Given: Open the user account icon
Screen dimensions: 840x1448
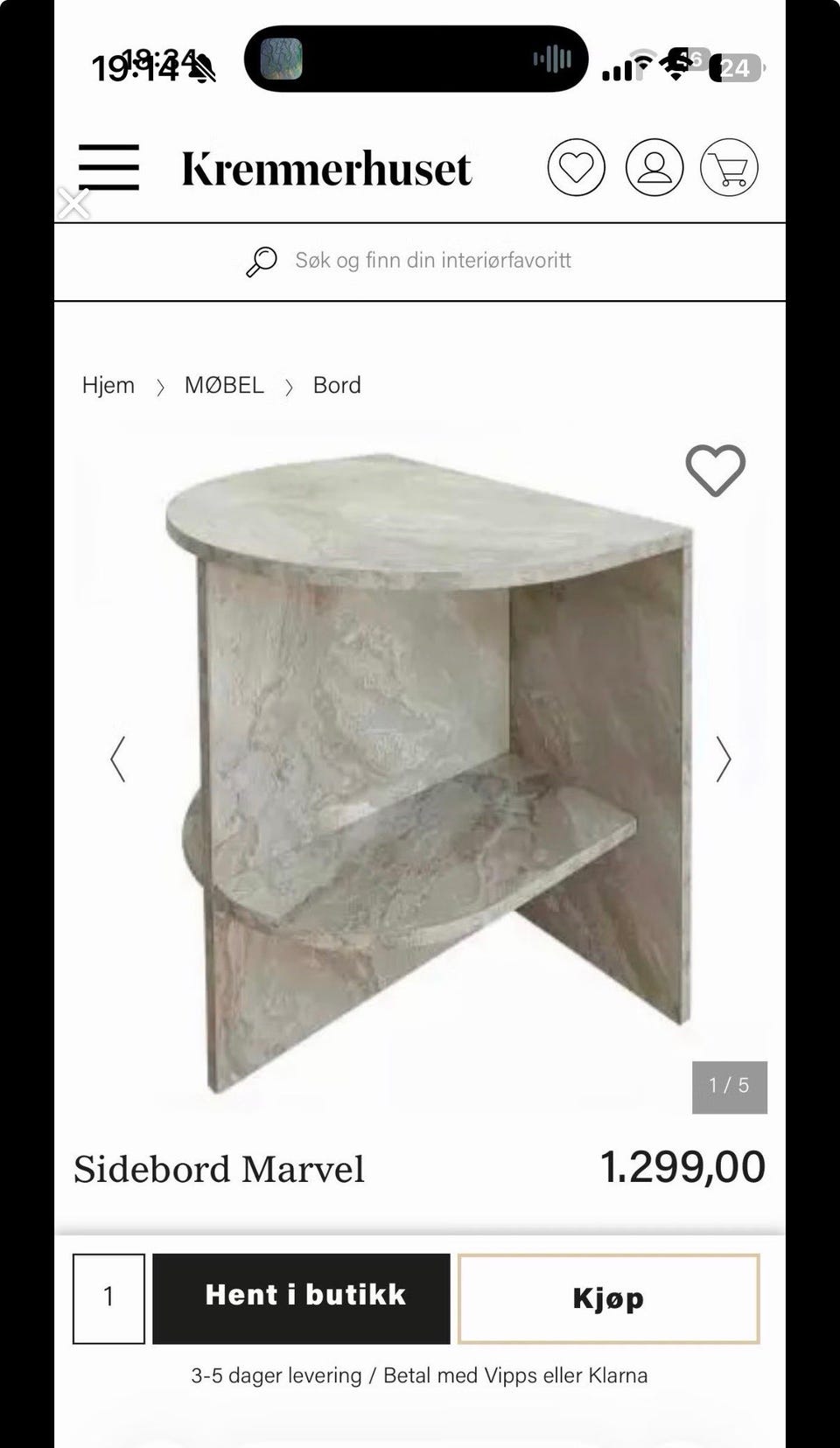Looking at the screenshot, I should tap(654, 167).
